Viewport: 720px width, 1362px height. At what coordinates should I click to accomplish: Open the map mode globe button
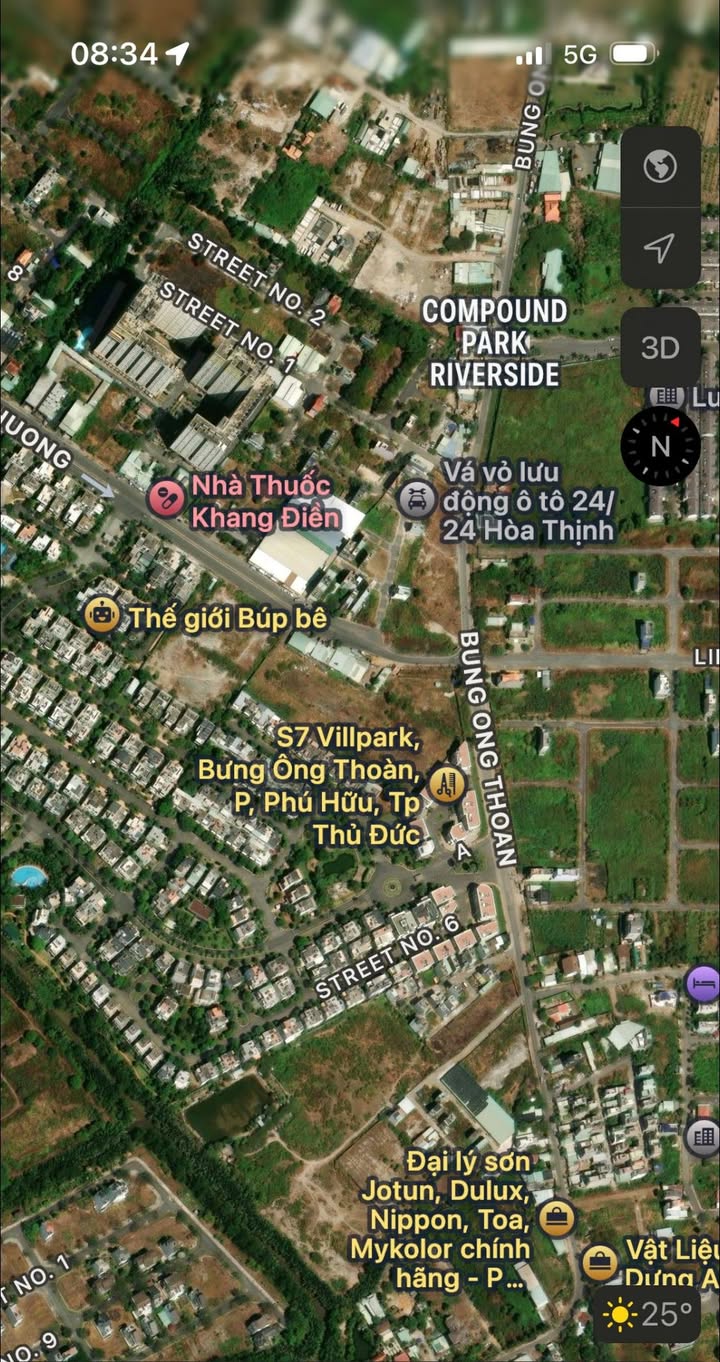[660, 167]
